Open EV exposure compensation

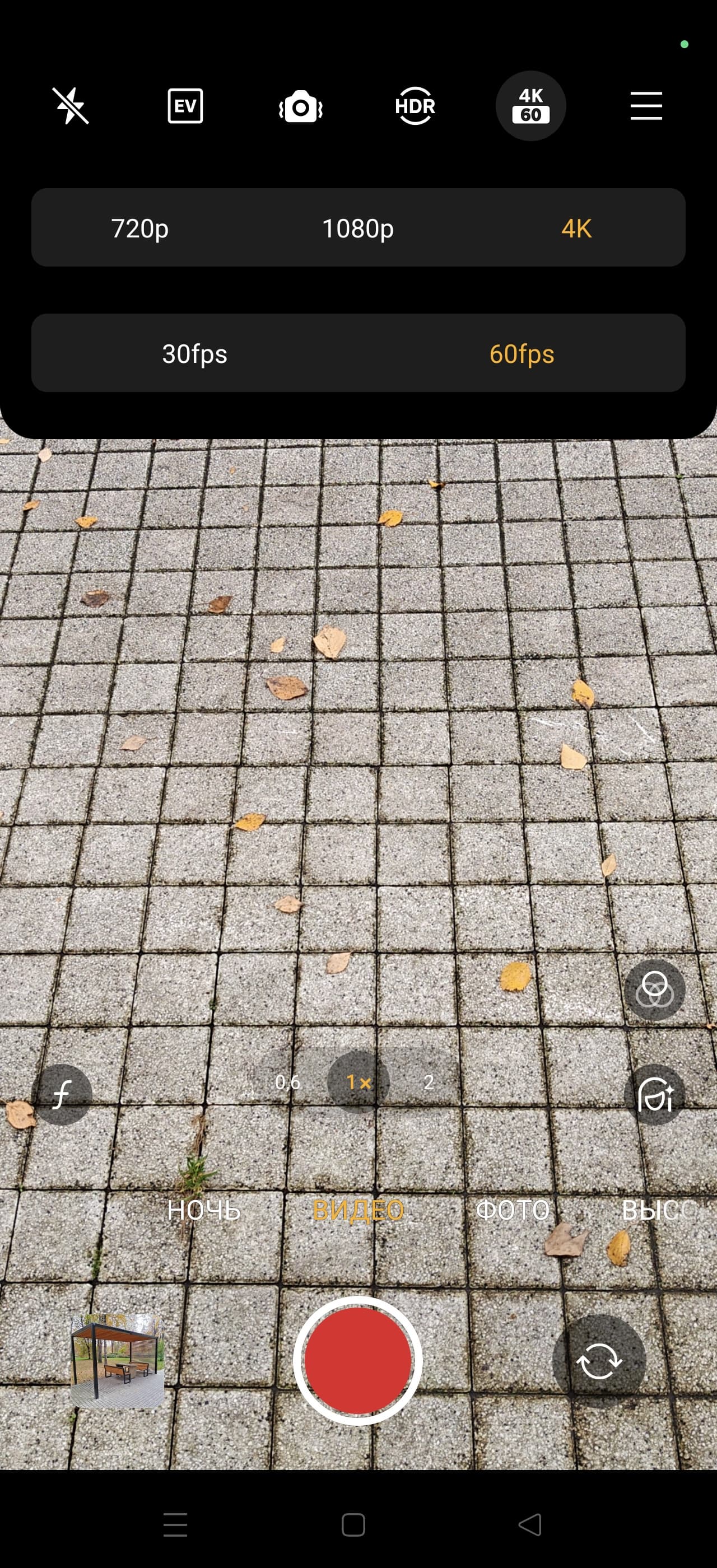click(x=185, y=106)
